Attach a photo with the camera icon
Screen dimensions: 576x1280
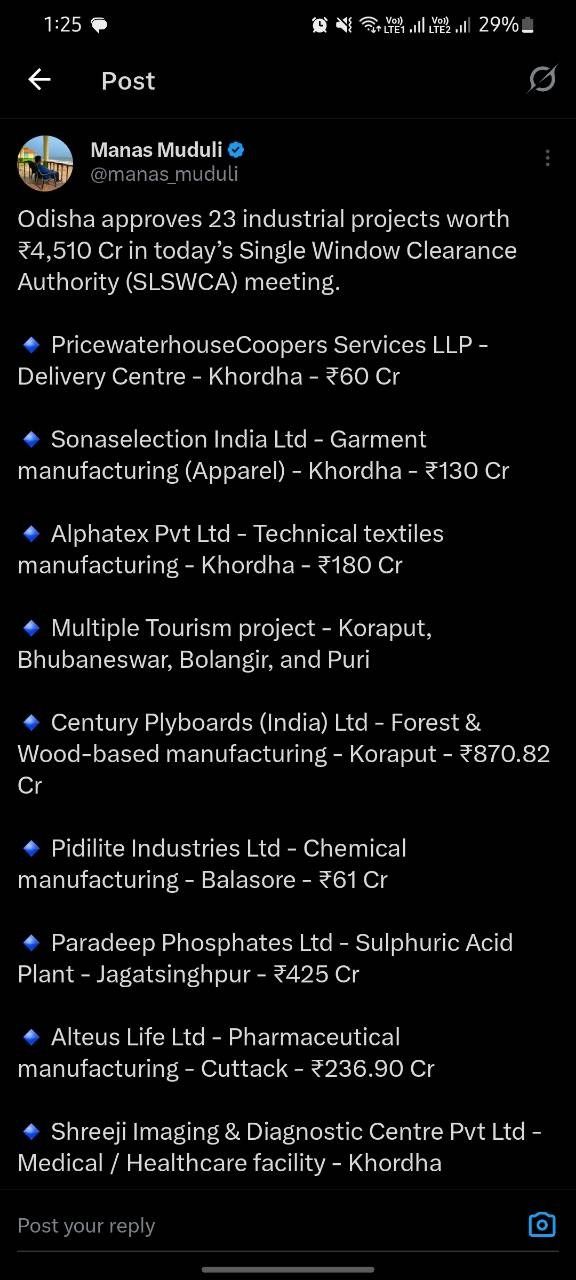(x=542, y=1225)
